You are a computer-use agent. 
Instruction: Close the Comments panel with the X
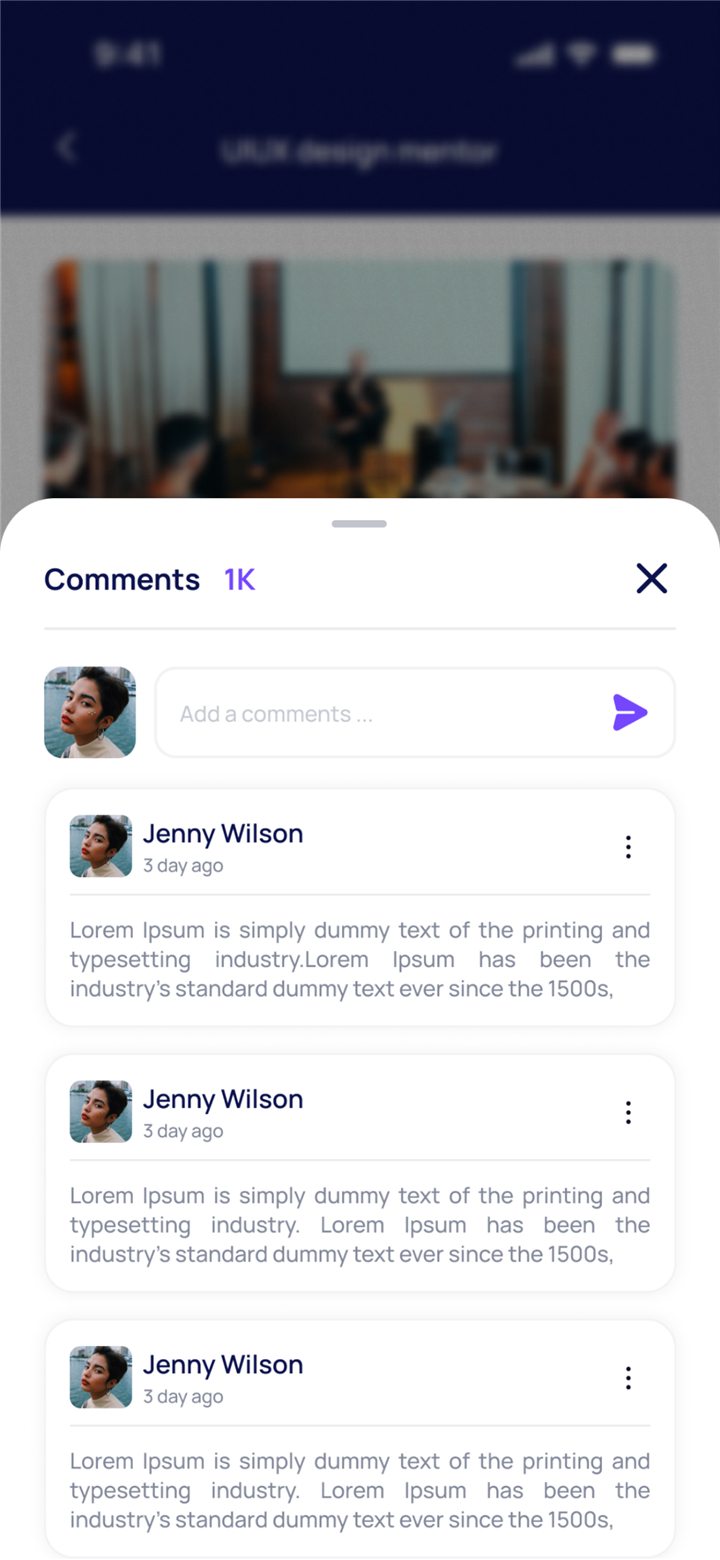point(651,578)
